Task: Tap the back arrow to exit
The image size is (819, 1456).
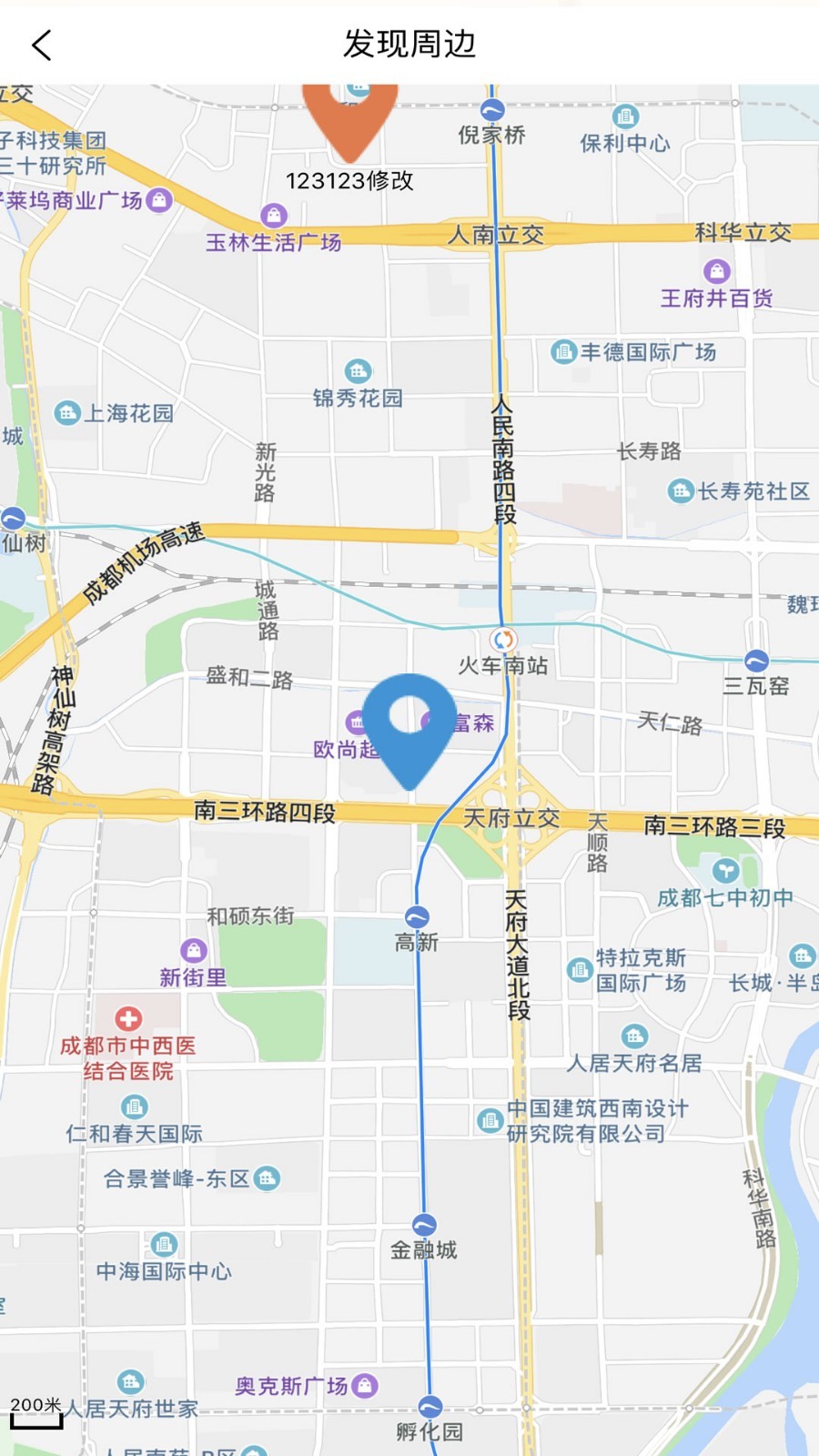Action: point(41,45)
